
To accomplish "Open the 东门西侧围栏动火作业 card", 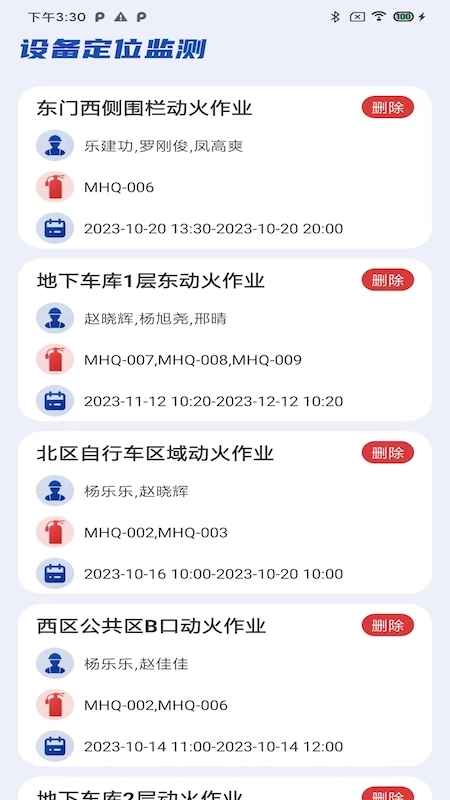I will pos(225,167).
